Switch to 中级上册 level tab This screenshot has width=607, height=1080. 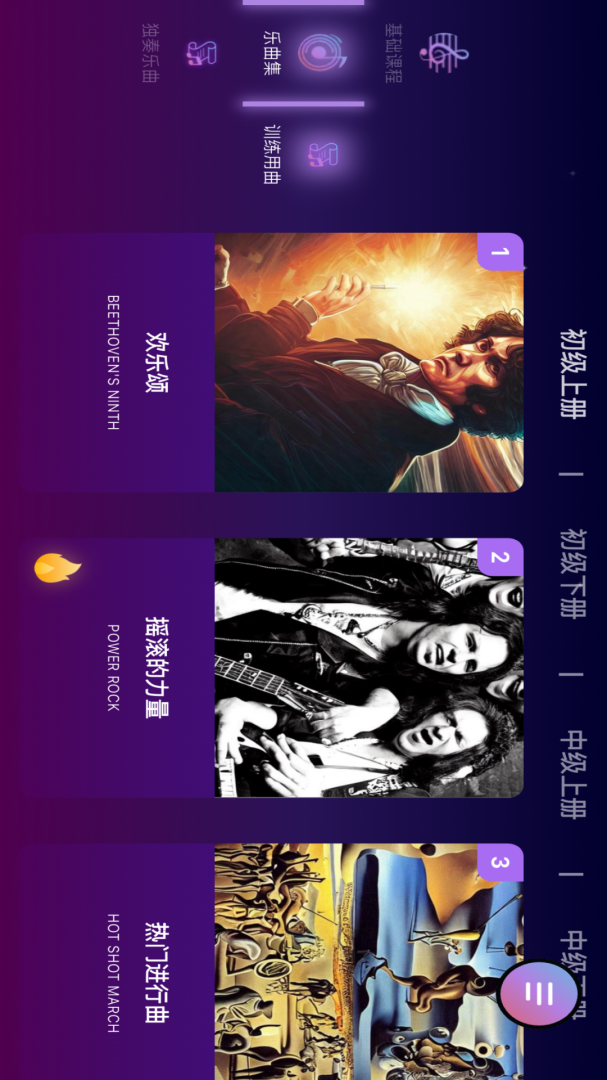(x=572, y=773)
